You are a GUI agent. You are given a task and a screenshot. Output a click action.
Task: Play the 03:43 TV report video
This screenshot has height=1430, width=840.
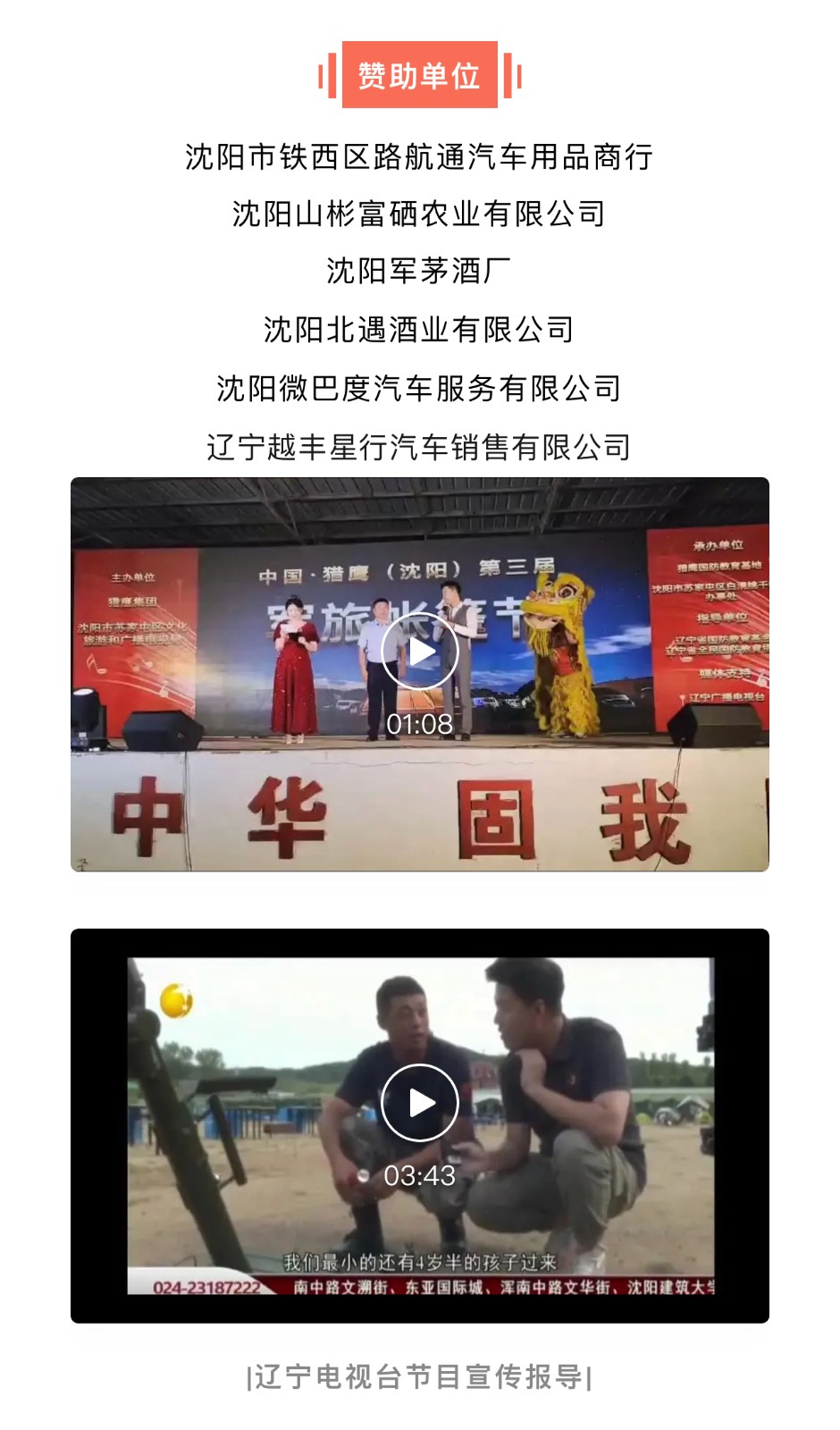(419, 1103)
